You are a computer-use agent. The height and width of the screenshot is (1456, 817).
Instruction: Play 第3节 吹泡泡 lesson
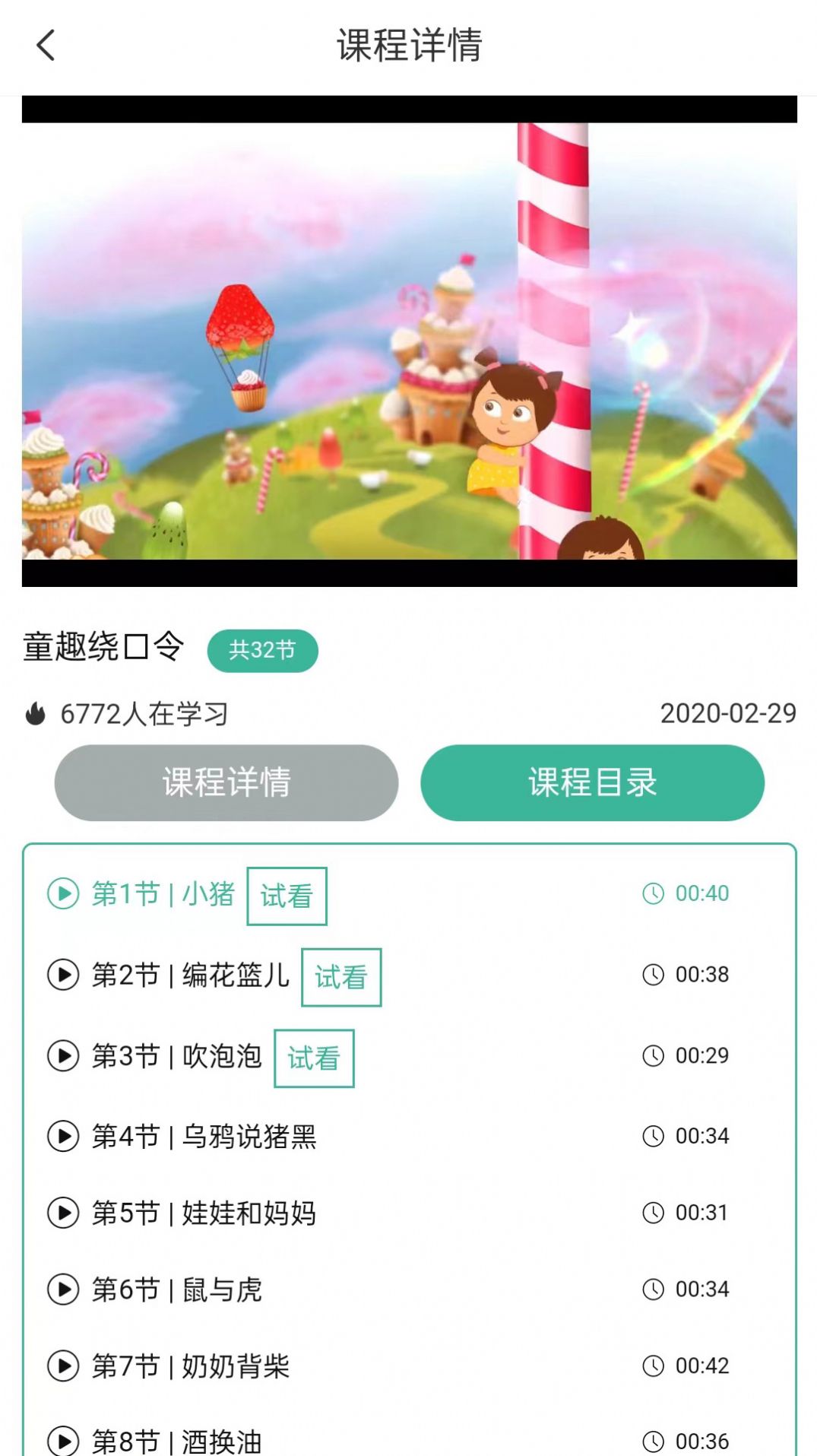(x=62, y=1056)
